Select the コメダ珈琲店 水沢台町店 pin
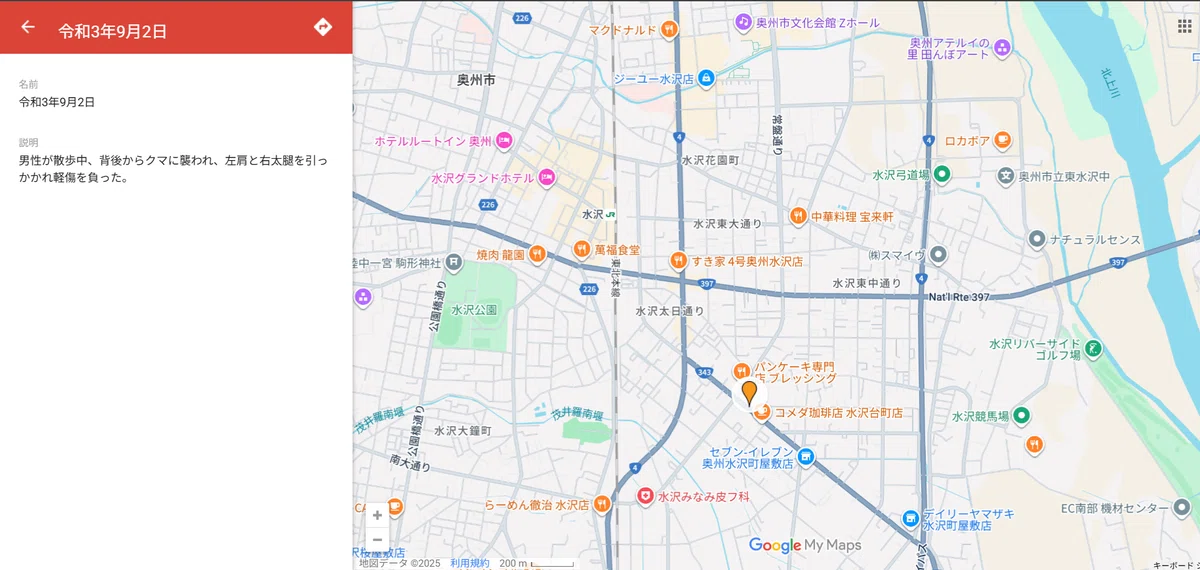Image resolution: width=1200 pixels, height=570 pixels. 760,411
